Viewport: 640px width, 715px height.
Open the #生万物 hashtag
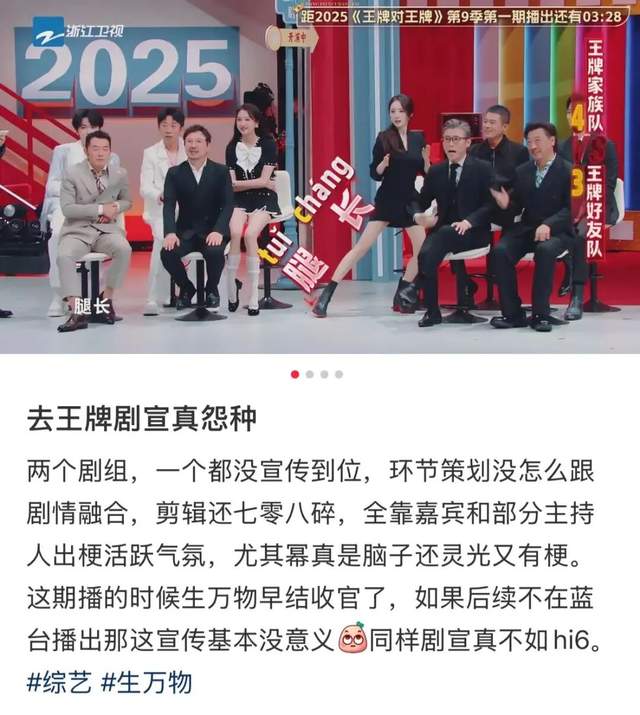[146, 683]
